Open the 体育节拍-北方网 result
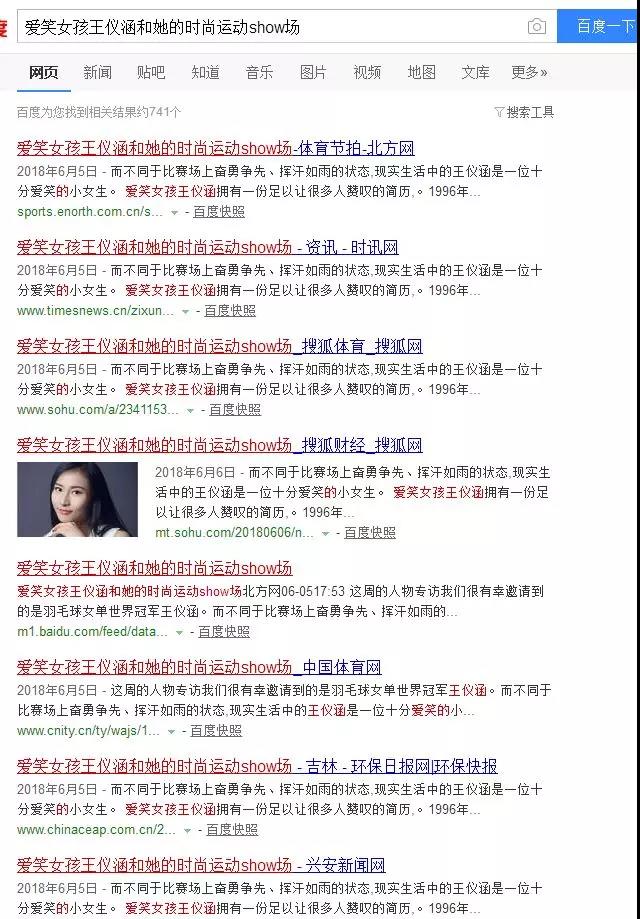Viewport: 640px width, 919px height. pyautogui.click(x=215, y=149)
